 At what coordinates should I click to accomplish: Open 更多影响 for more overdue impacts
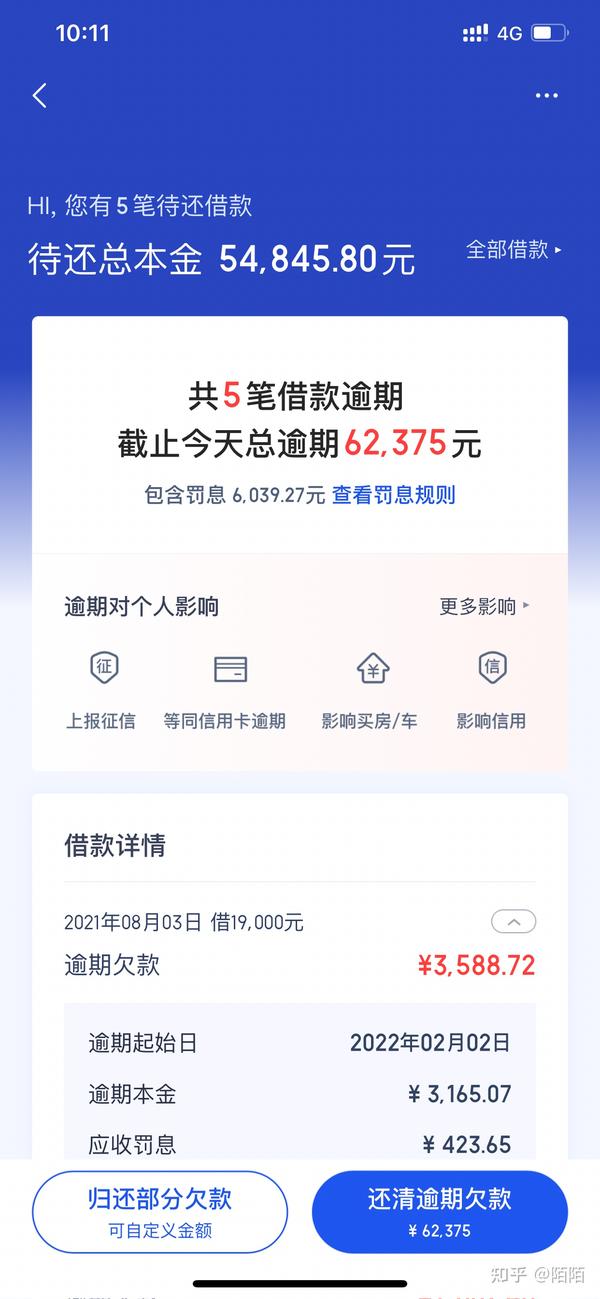point(485,606)
